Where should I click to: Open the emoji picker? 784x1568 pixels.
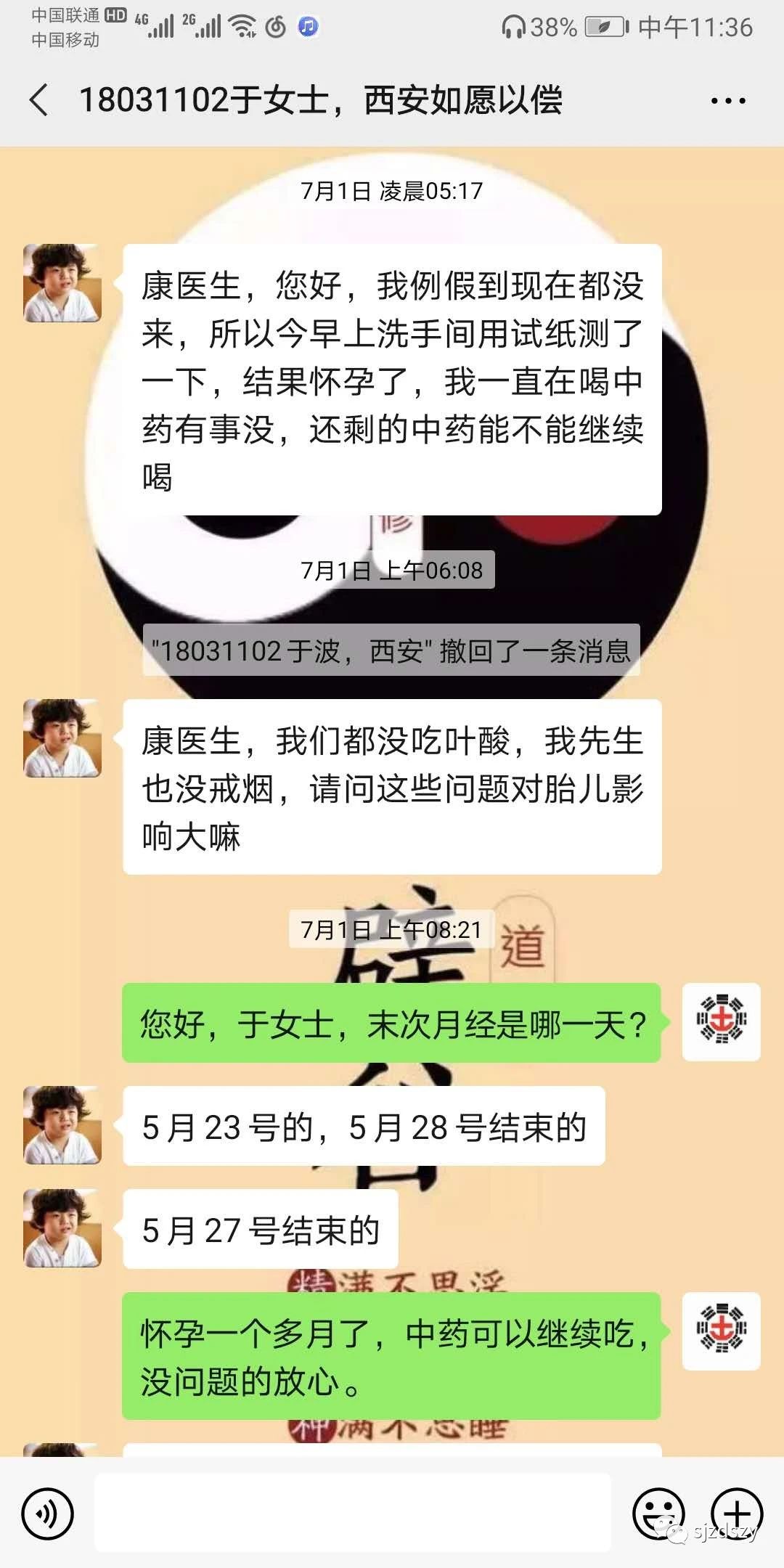pyautogui.click(x=659, y=1514)
